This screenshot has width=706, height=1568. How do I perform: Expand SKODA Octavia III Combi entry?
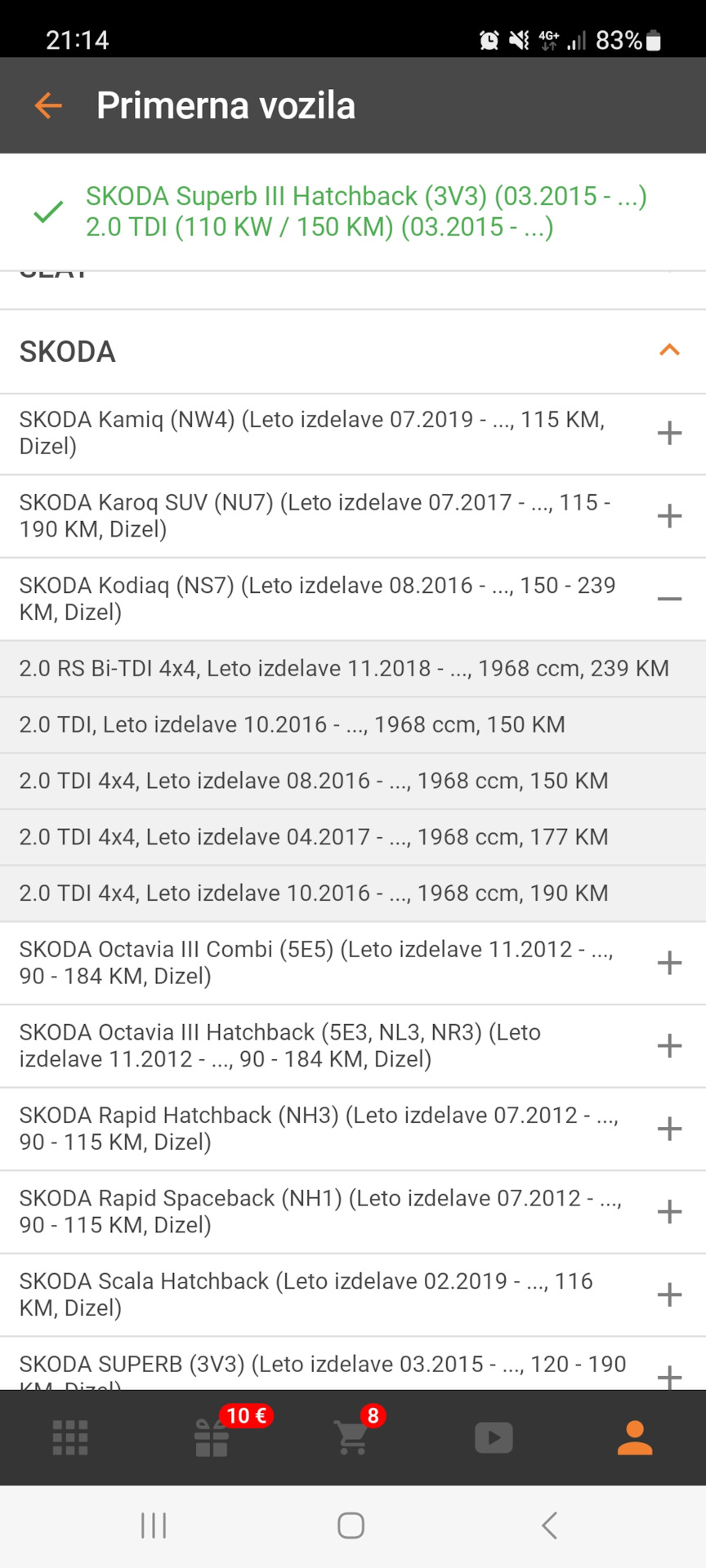coord(669,963)
